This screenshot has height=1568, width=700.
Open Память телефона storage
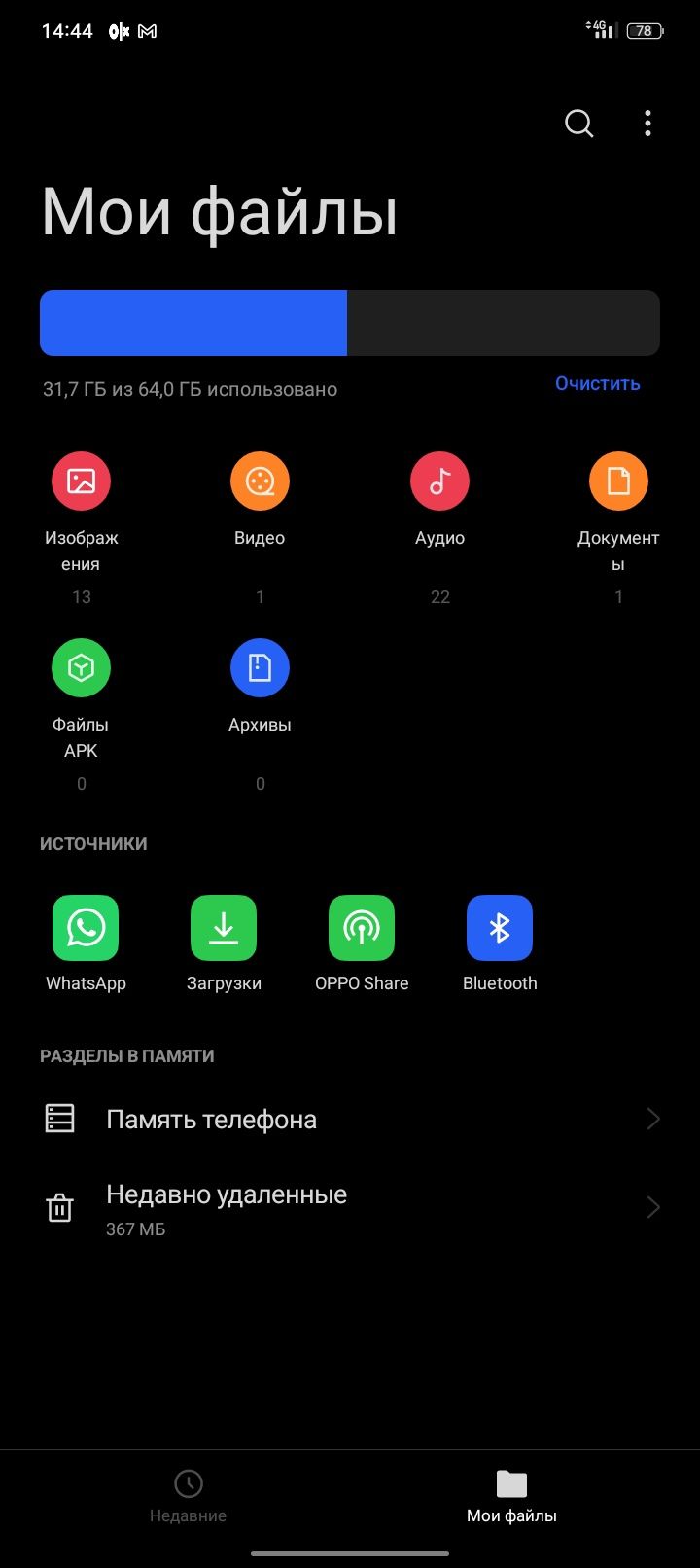[x=350, y=1119]
